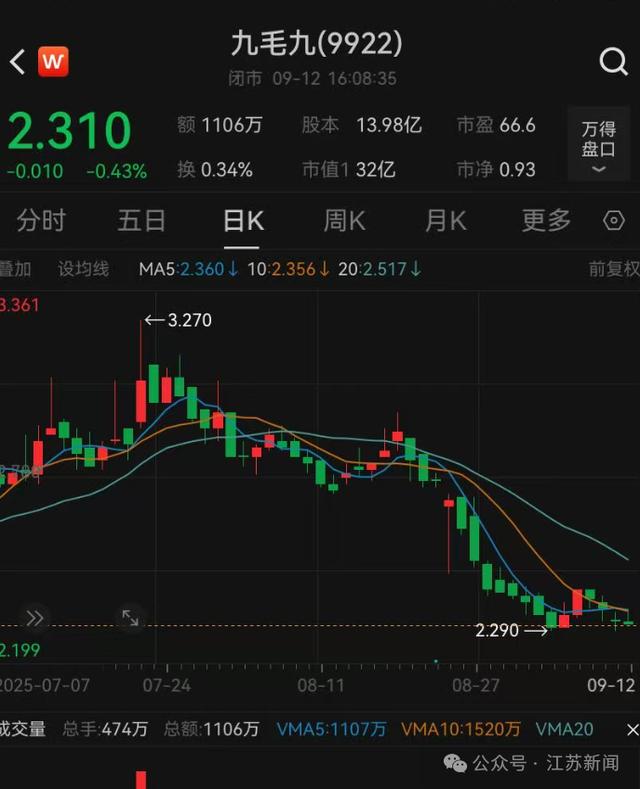Switch to the 周K tab
Image resolution: width=640 pixels, height=789 pixels.
pos(344,220)
